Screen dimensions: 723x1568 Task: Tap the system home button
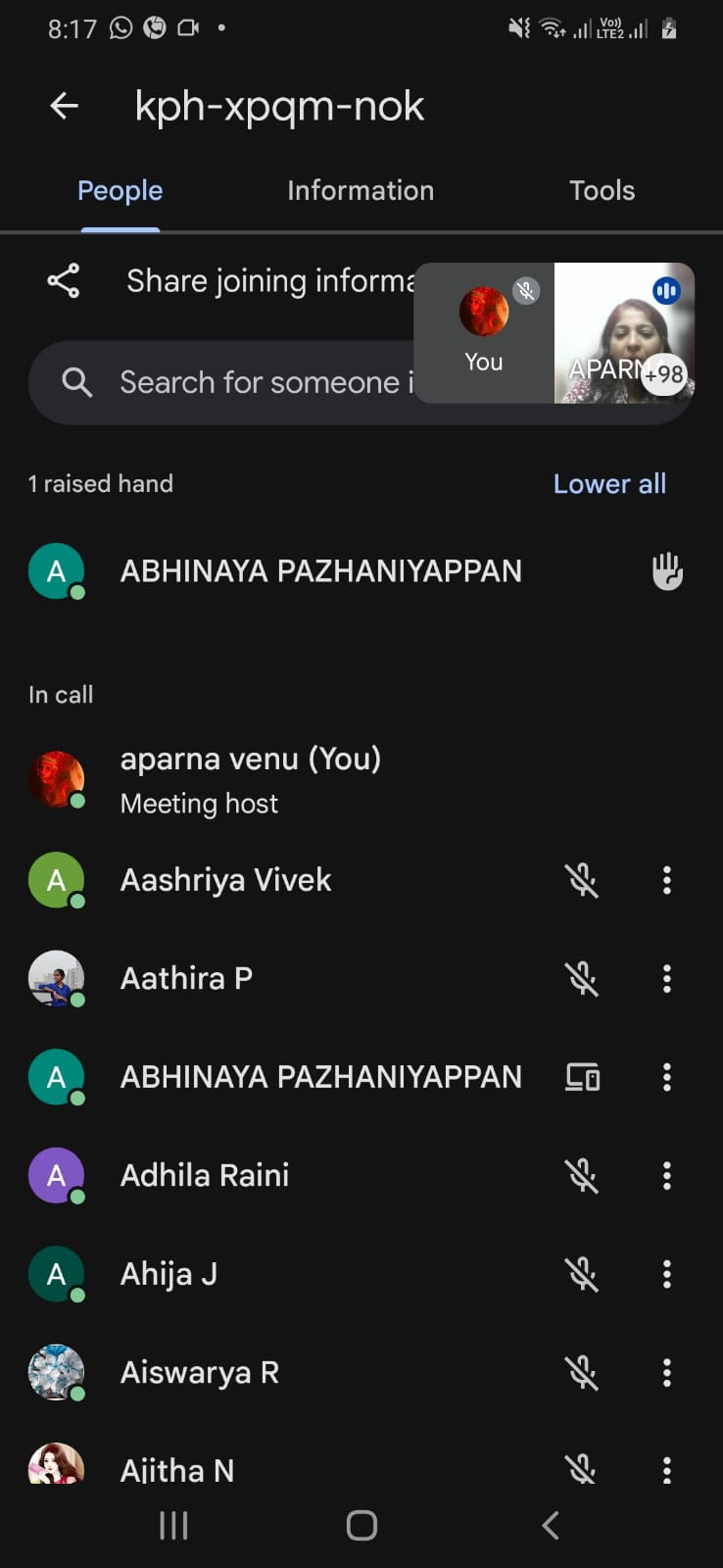pyautogui.click(x=361, y=1525)
